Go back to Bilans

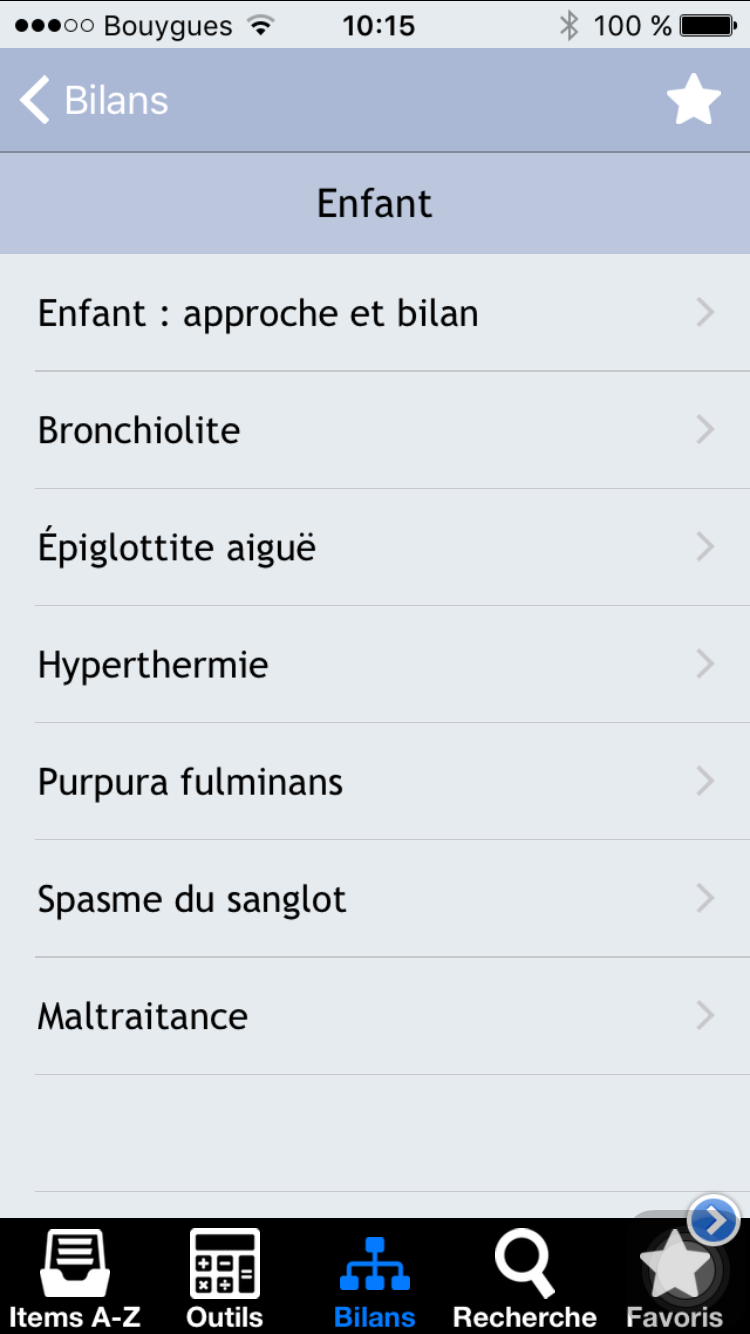coord(94,101)
